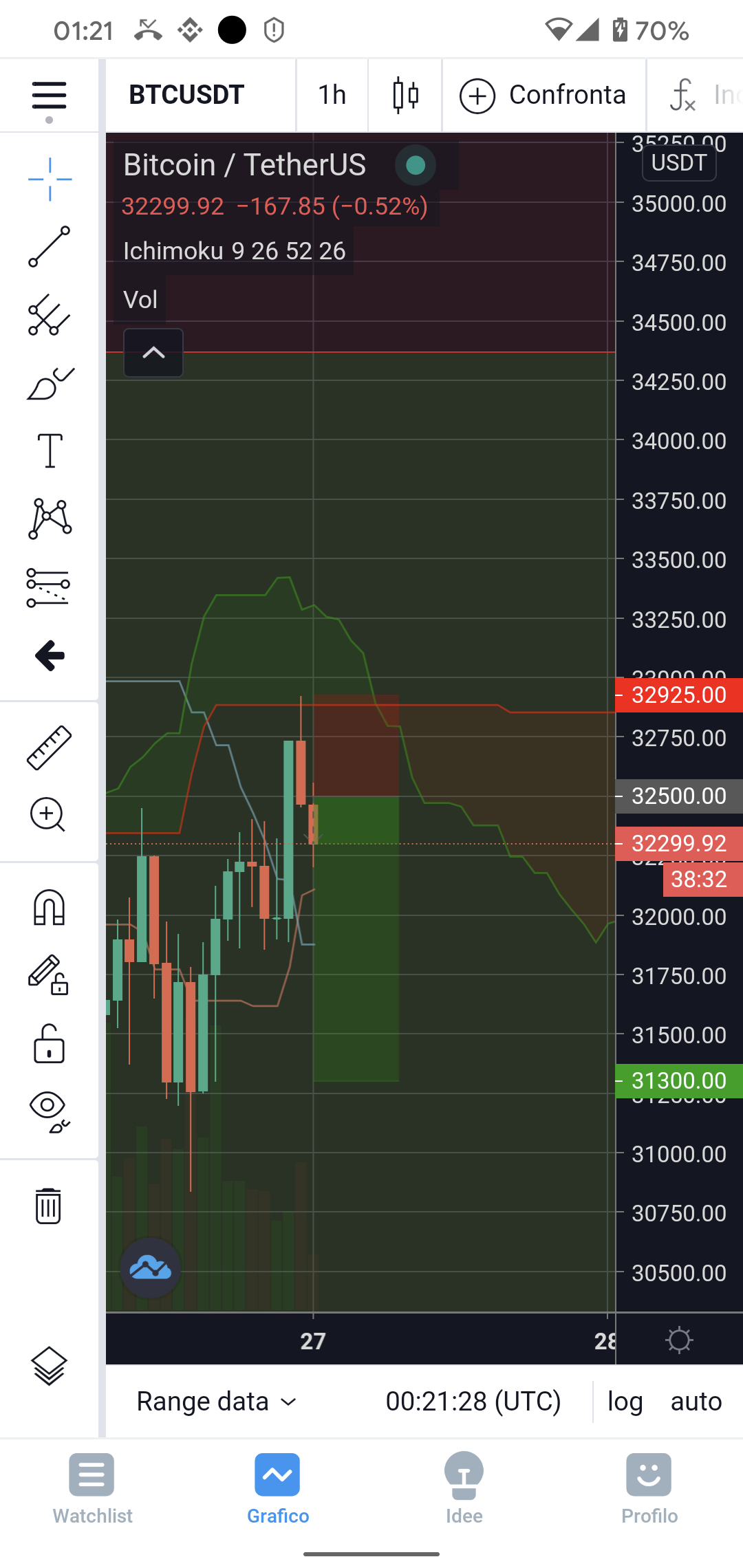Viewport: 743px width, 1568px height.
Task: Select the trend line drawing tool
Action: point(49,246)
